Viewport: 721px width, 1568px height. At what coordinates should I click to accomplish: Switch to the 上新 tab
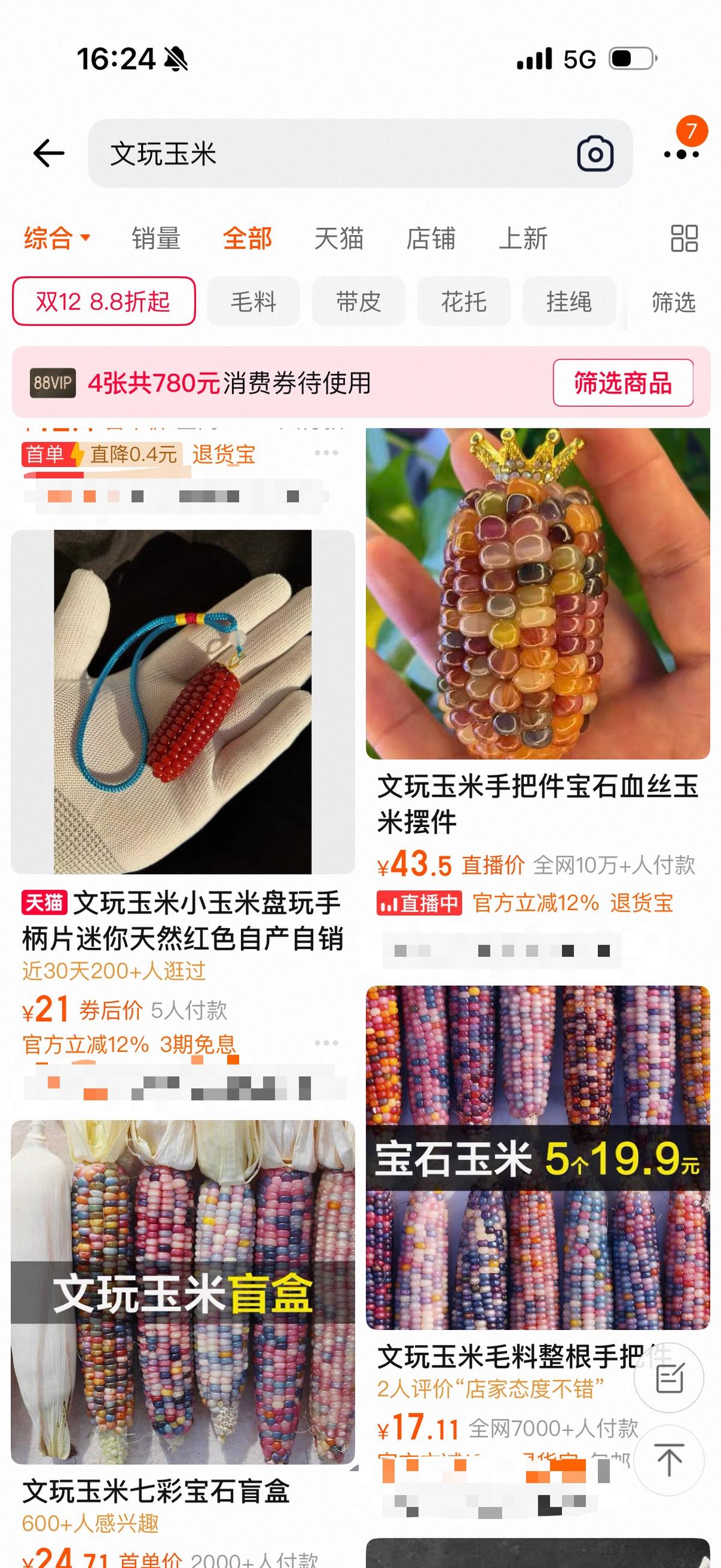523,238
